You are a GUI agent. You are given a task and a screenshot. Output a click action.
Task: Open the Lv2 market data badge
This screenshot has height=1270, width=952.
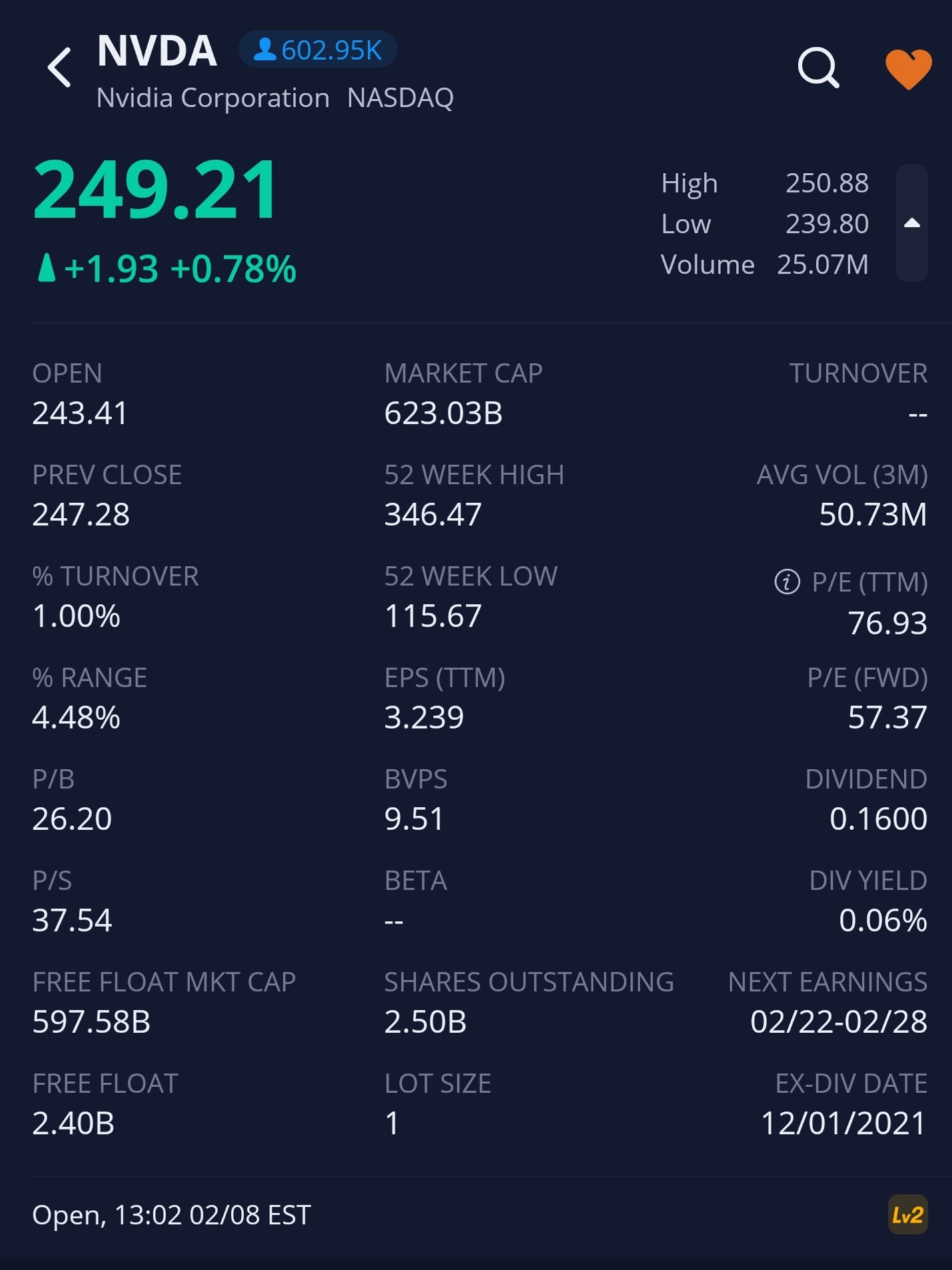coord(907,1215)
